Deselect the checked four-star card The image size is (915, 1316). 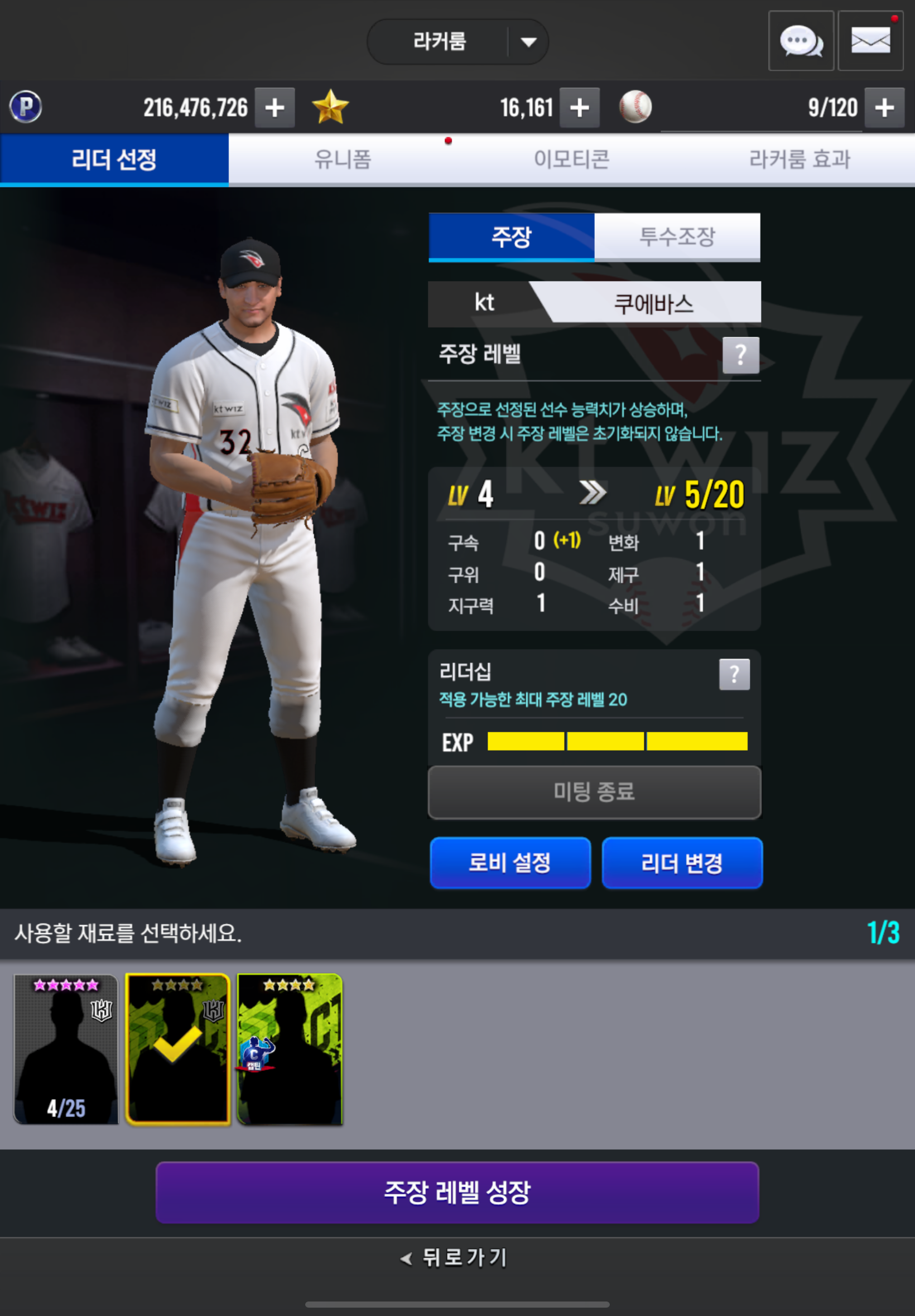click(178, 1048)
